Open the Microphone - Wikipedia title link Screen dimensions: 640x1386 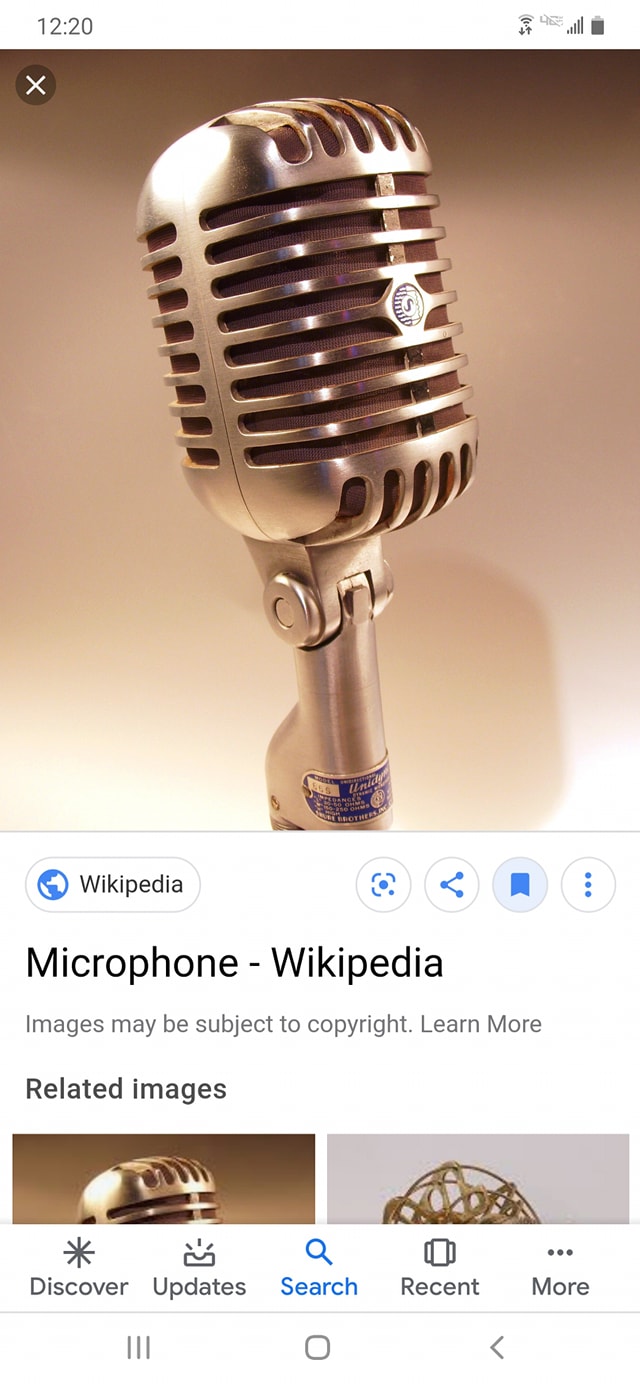click(x=234, y=963)
